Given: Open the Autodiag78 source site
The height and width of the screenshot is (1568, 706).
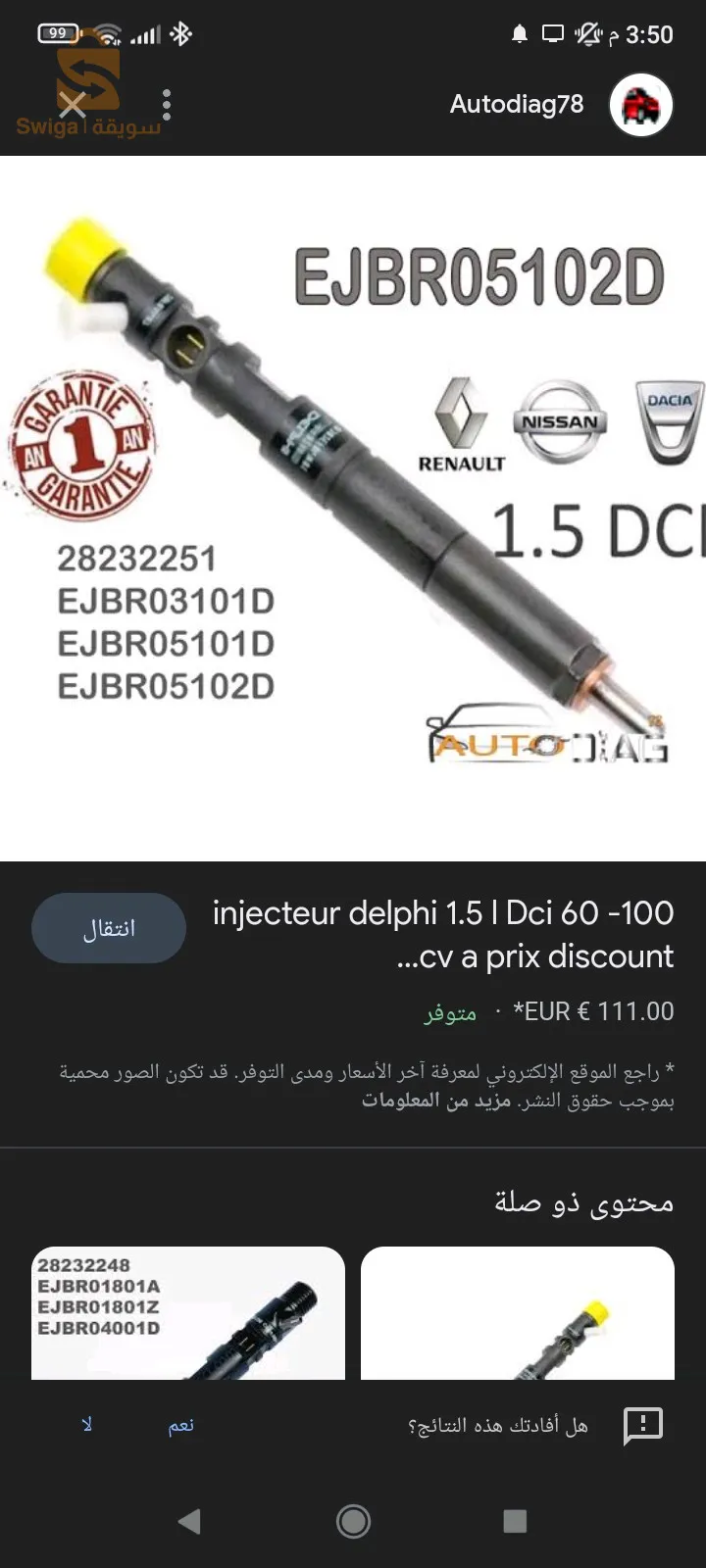Looking at the screenshot, I should (x=561, y=104).
